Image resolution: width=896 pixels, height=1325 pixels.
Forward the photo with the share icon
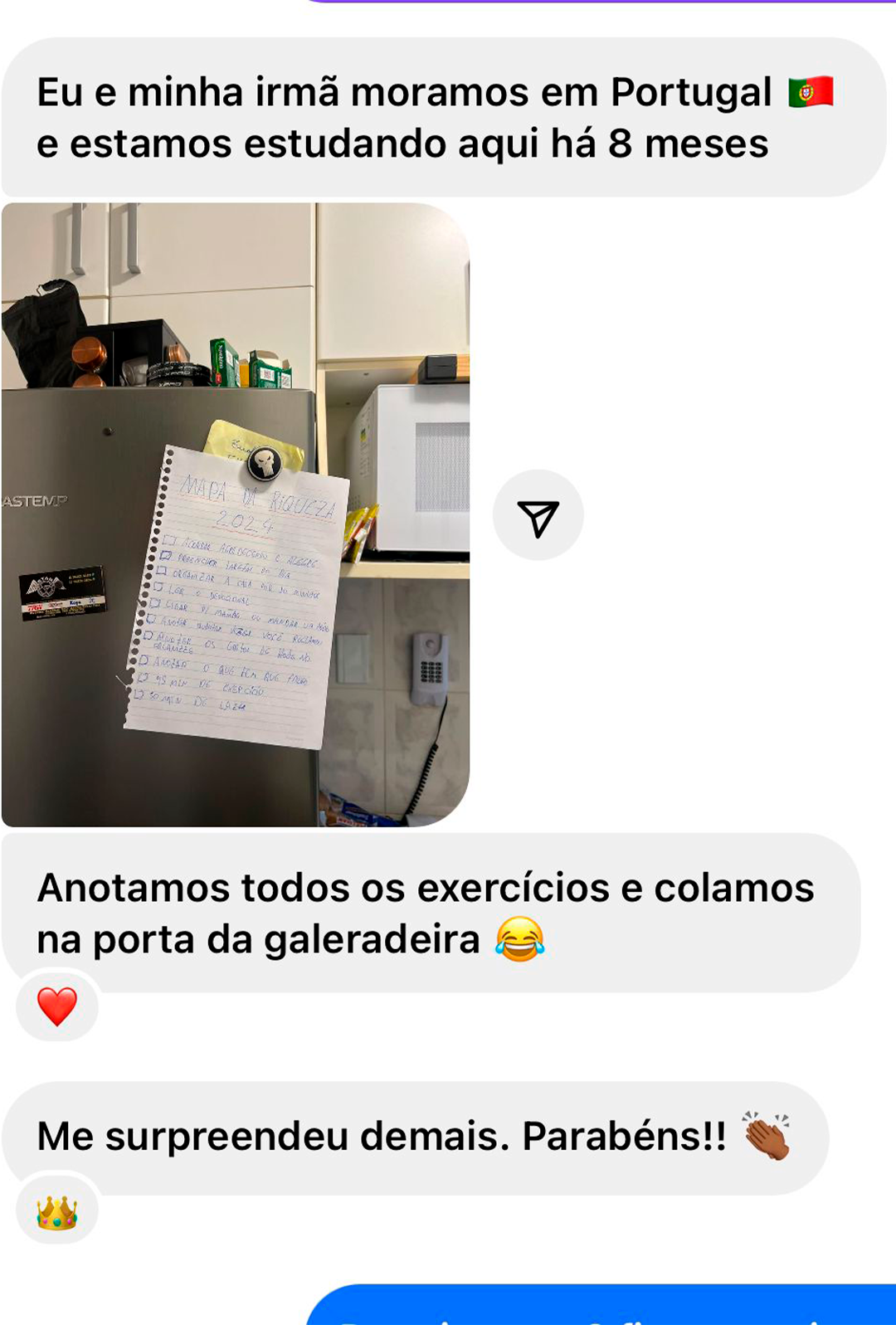(538, 516)
